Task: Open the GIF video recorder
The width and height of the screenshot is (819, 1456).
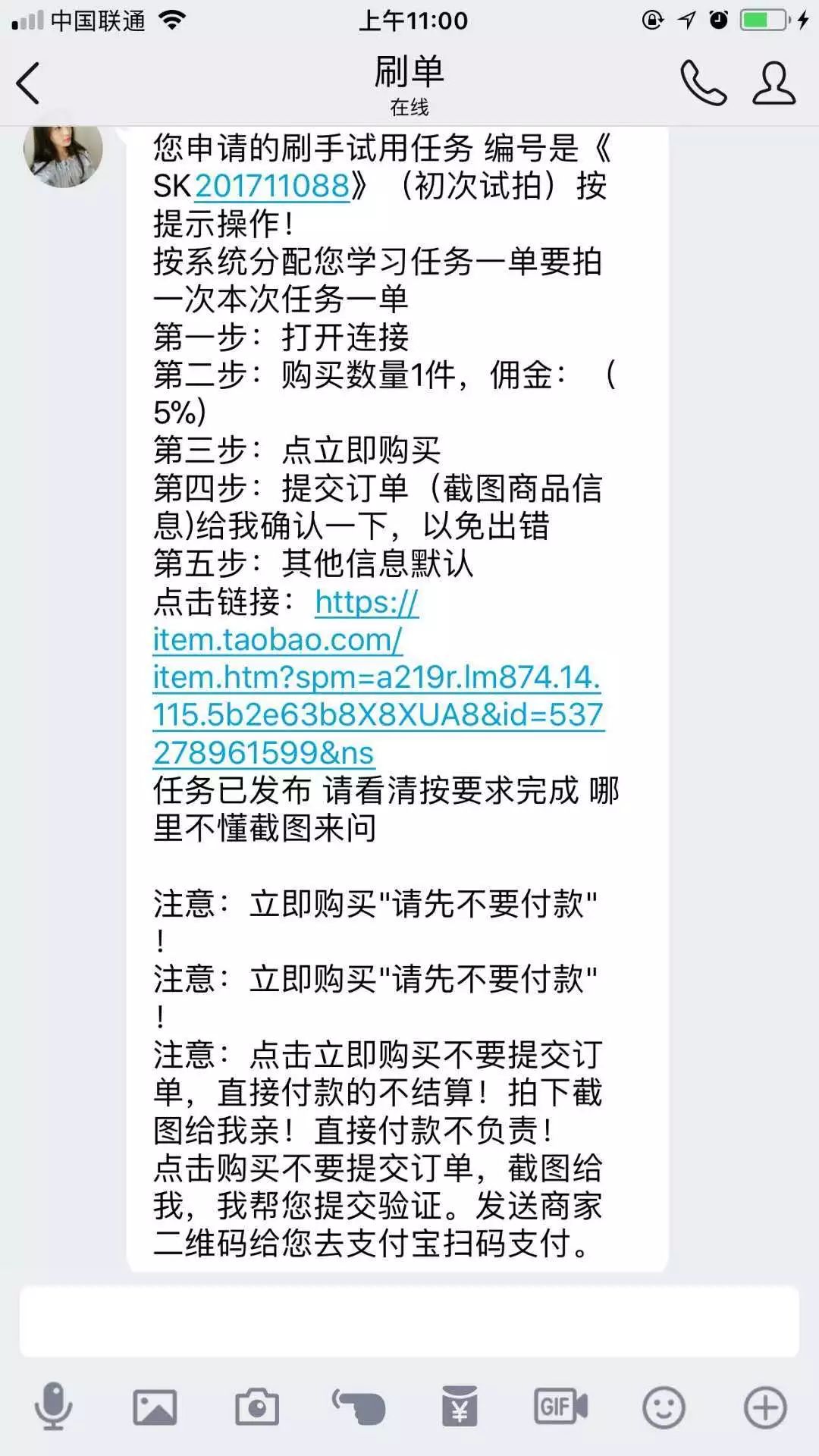Action: tap(561, 1407)
